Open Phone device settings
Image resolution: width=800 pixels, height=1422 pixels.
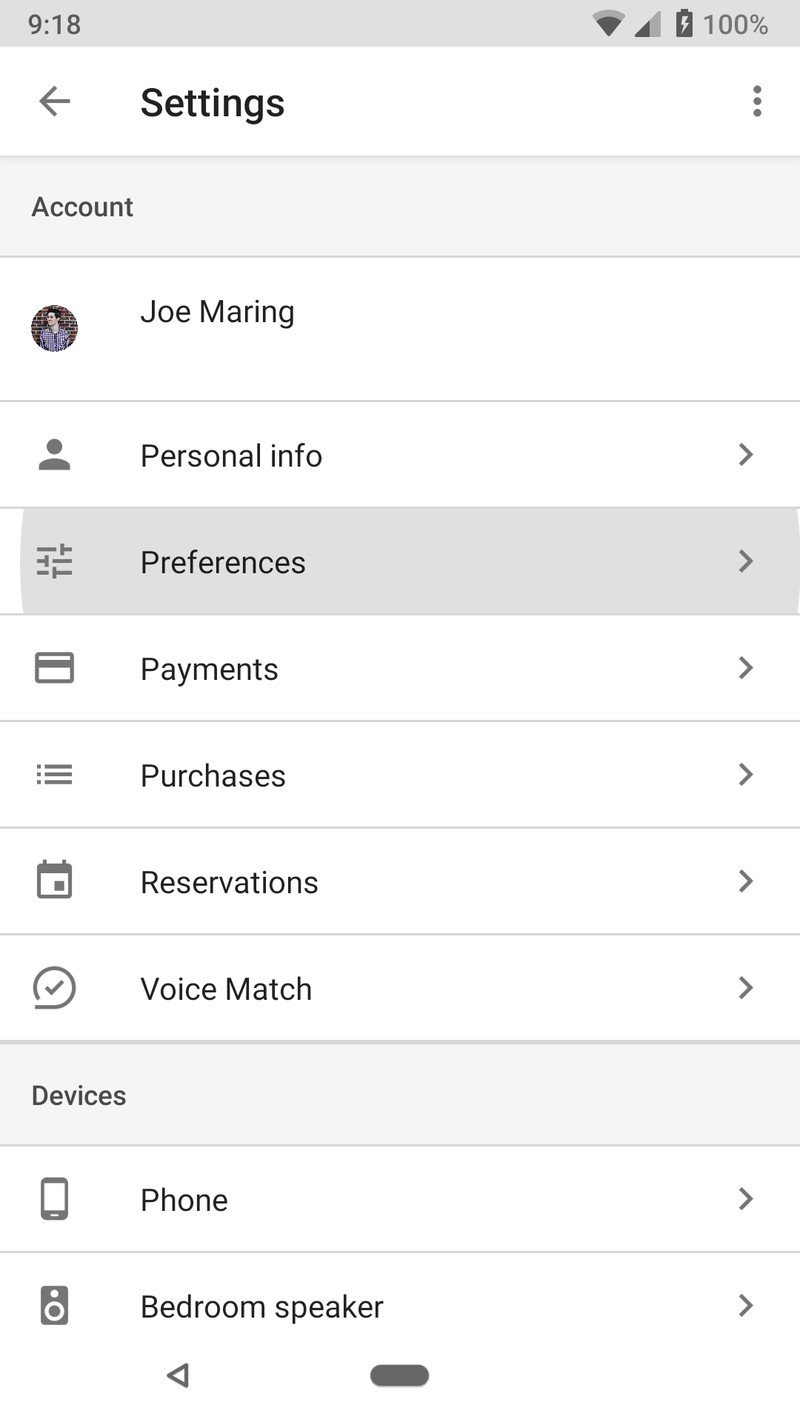point(400,1199)
